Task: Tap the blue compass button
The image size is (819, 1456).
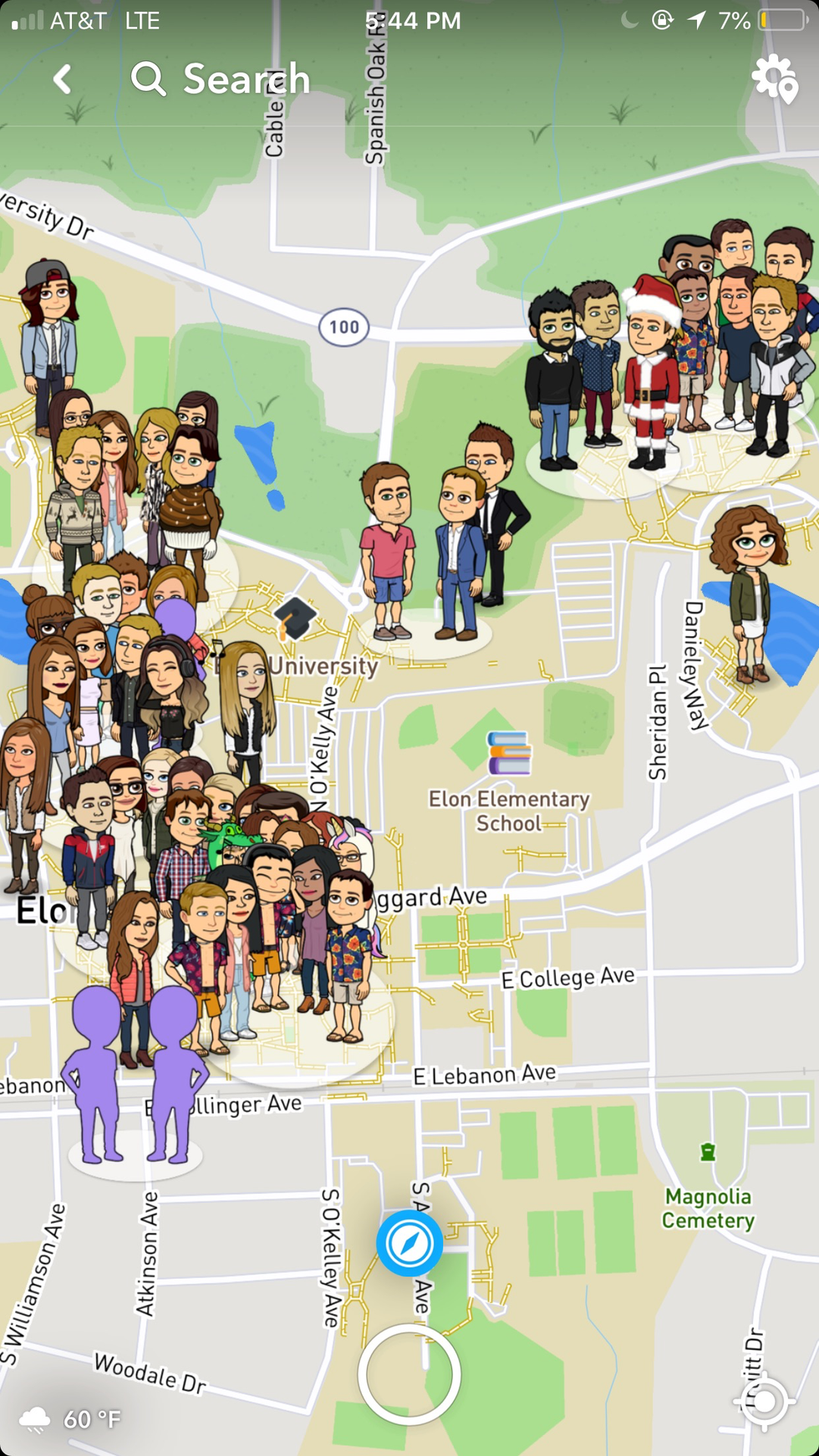Action: point(409,1243)
